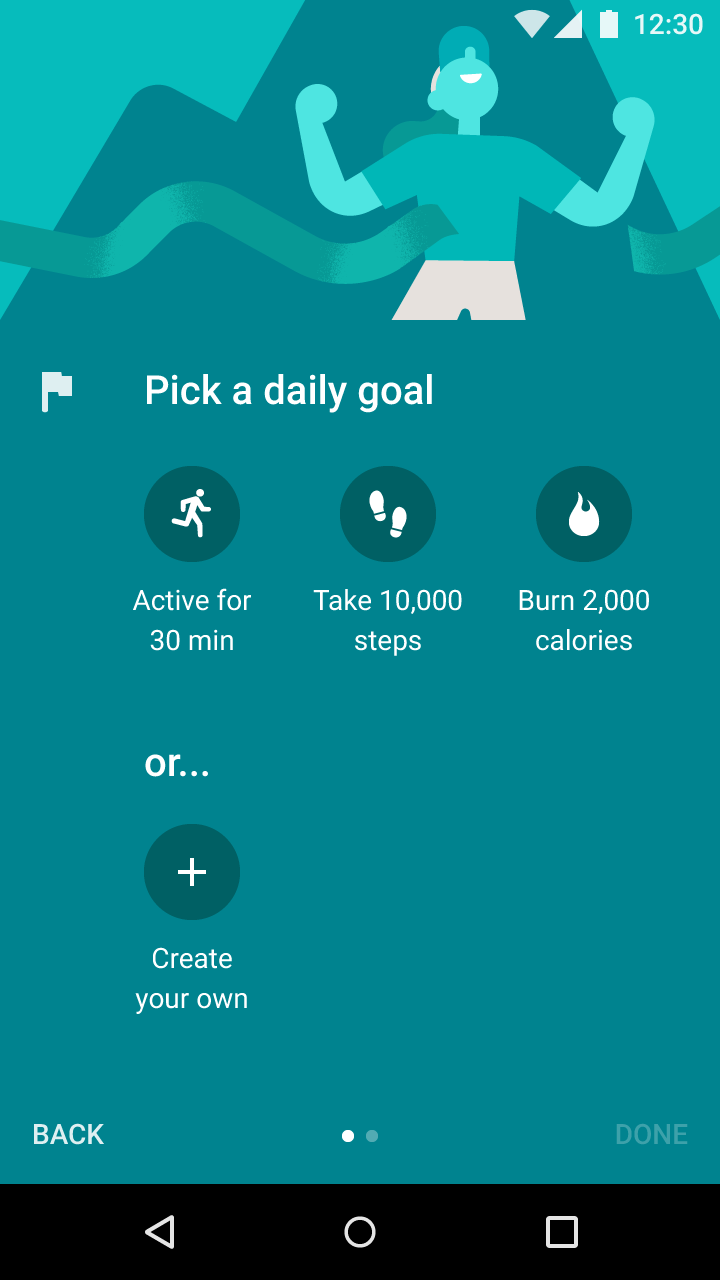This screenshot has width=720, height=1280.
Task: Open recent apps overview
Action: pos(561,1232)
